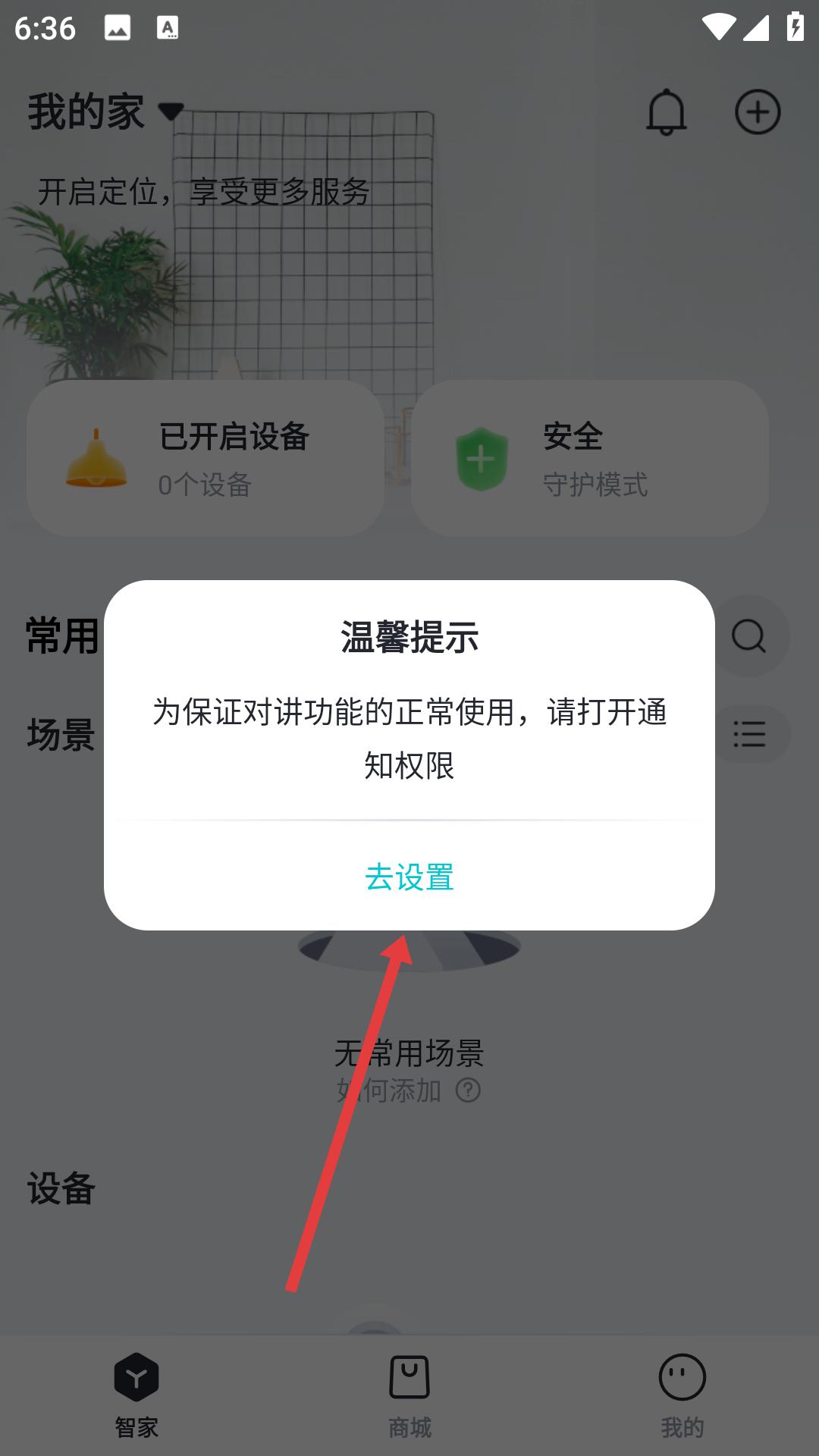Viewport: 819px width, 1456px height.
Task: Open the 已开启设备 card
Action: 205,459
